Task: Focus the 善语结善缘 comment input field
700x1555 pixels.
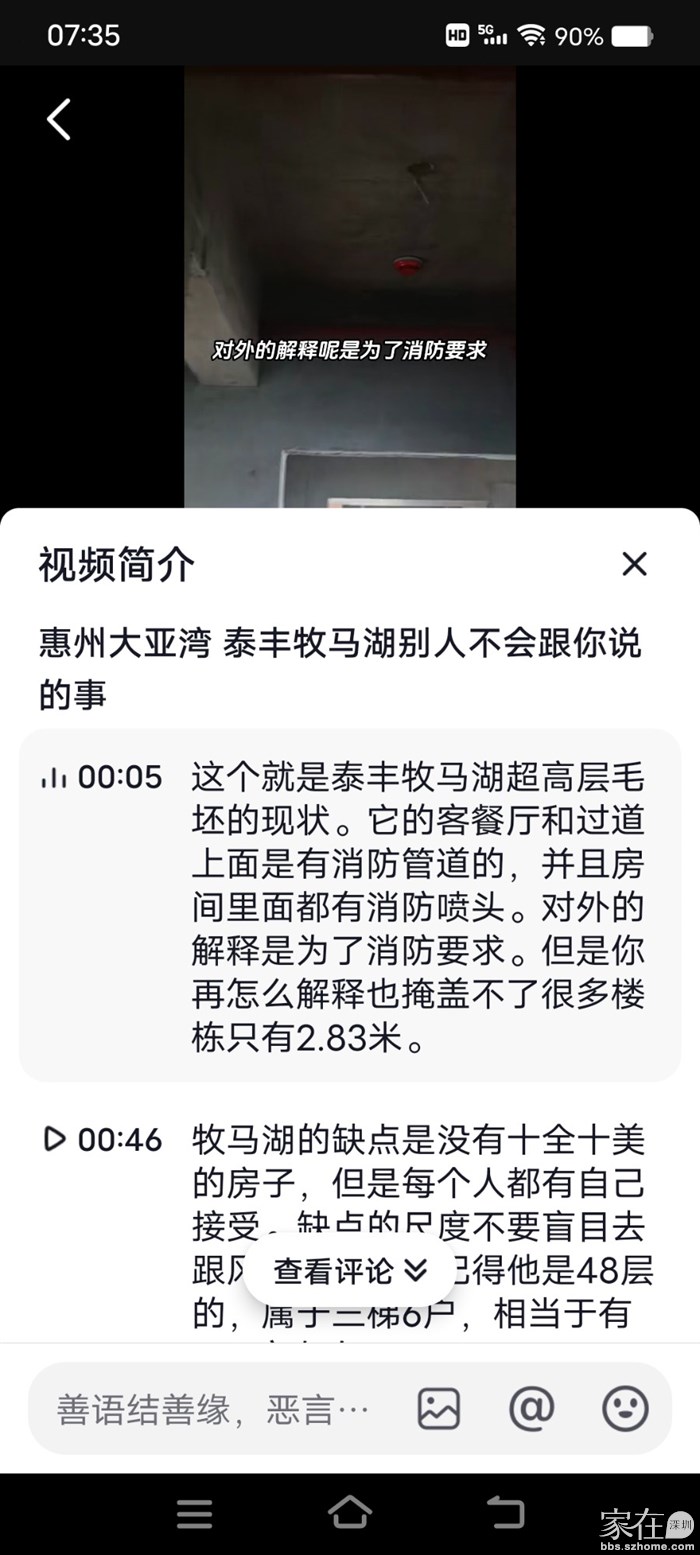Action: [x=213, y=1410]
